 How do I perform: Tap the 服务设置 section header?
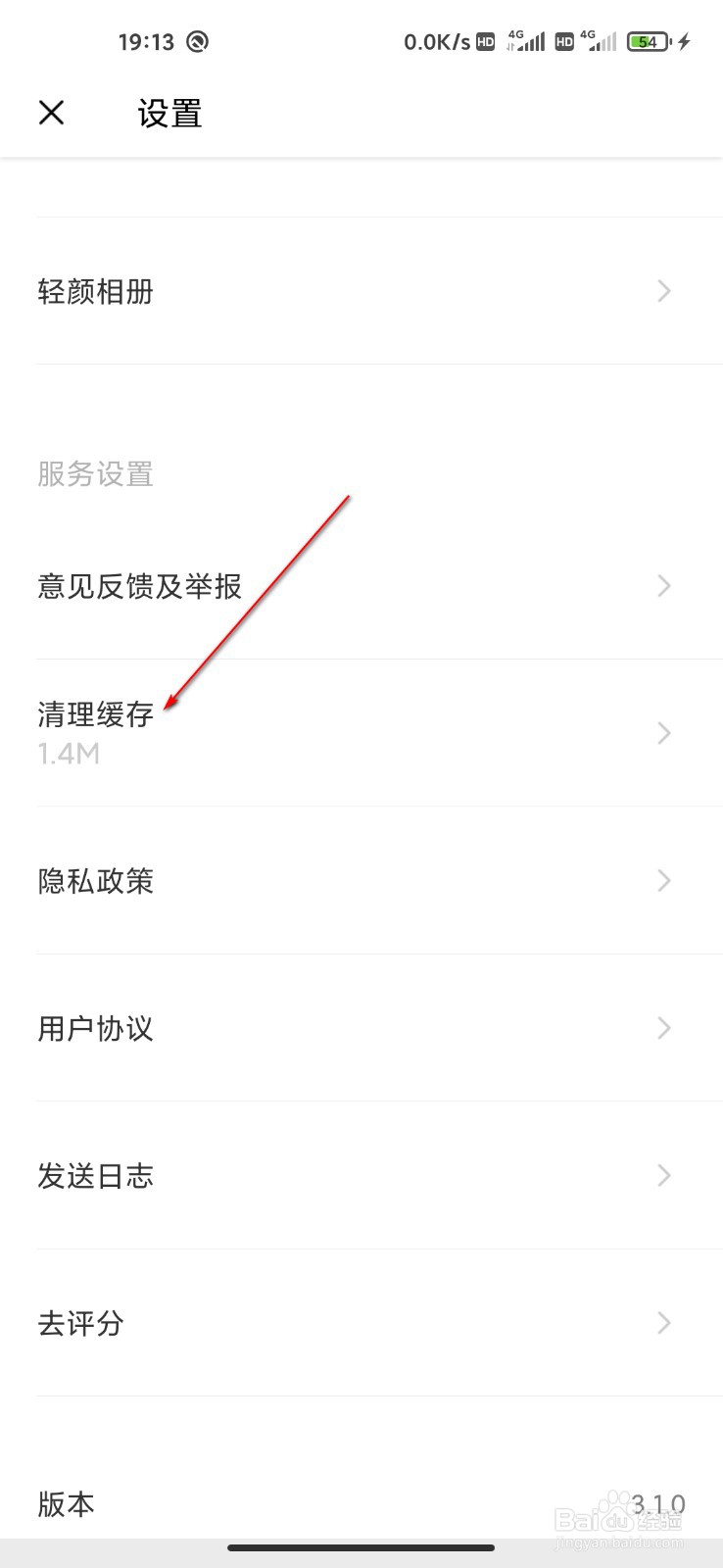95,474
